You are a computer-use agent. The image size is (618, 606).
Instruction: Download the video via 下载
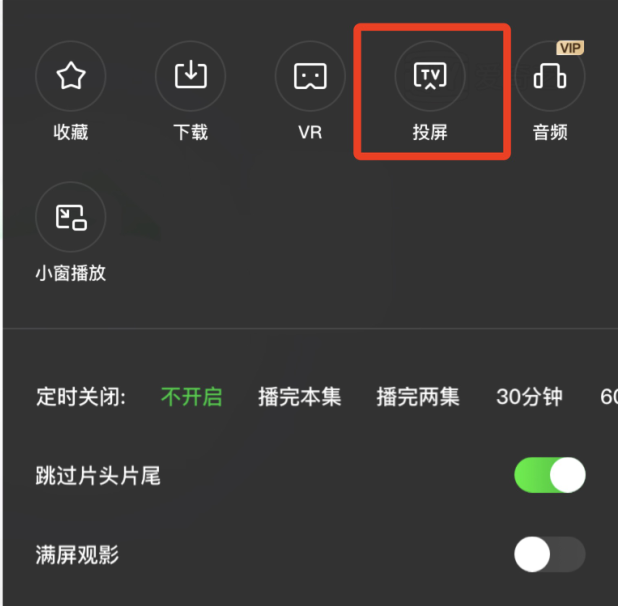click(x=190, y=77)
